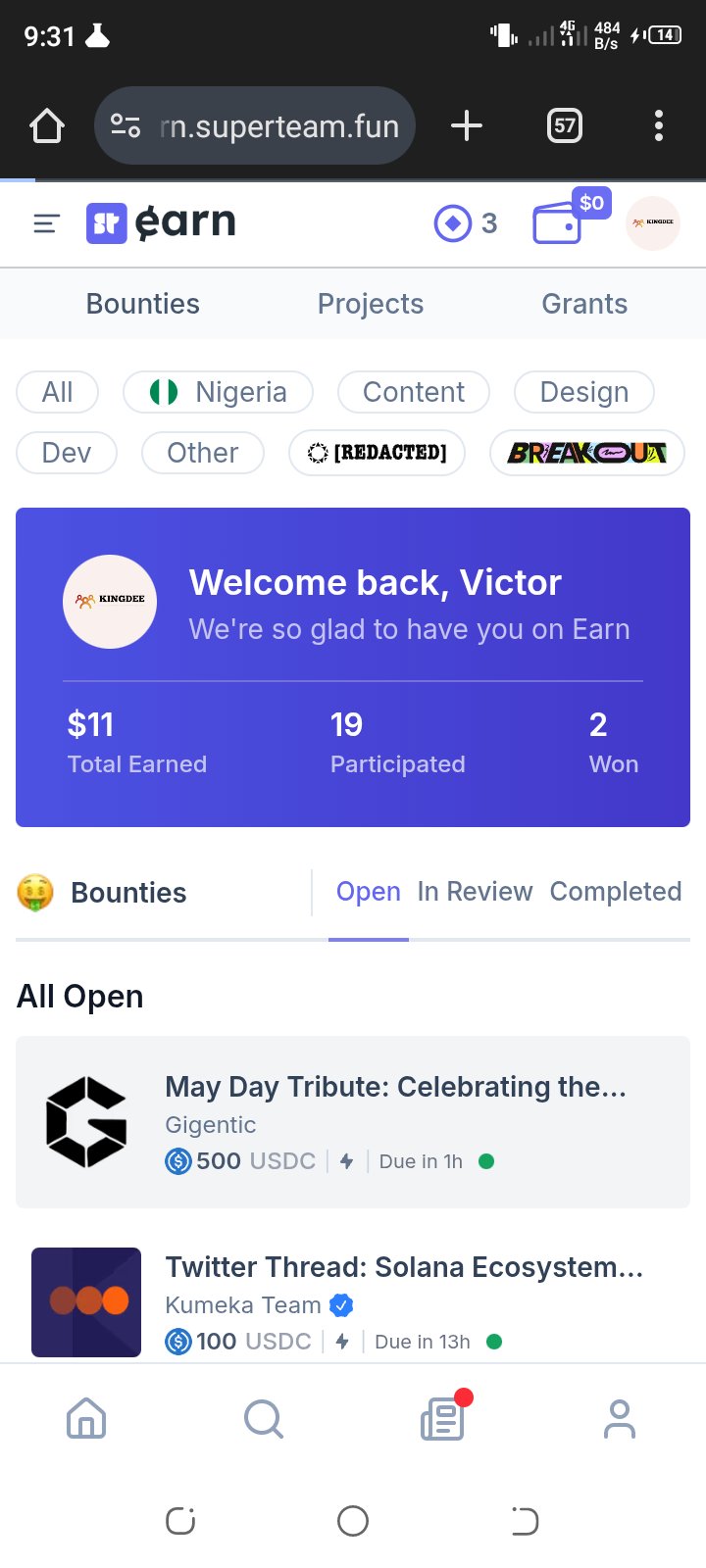Show Completed bounties
This screenshot has width=706, height=1568.
tap(615, 892)
